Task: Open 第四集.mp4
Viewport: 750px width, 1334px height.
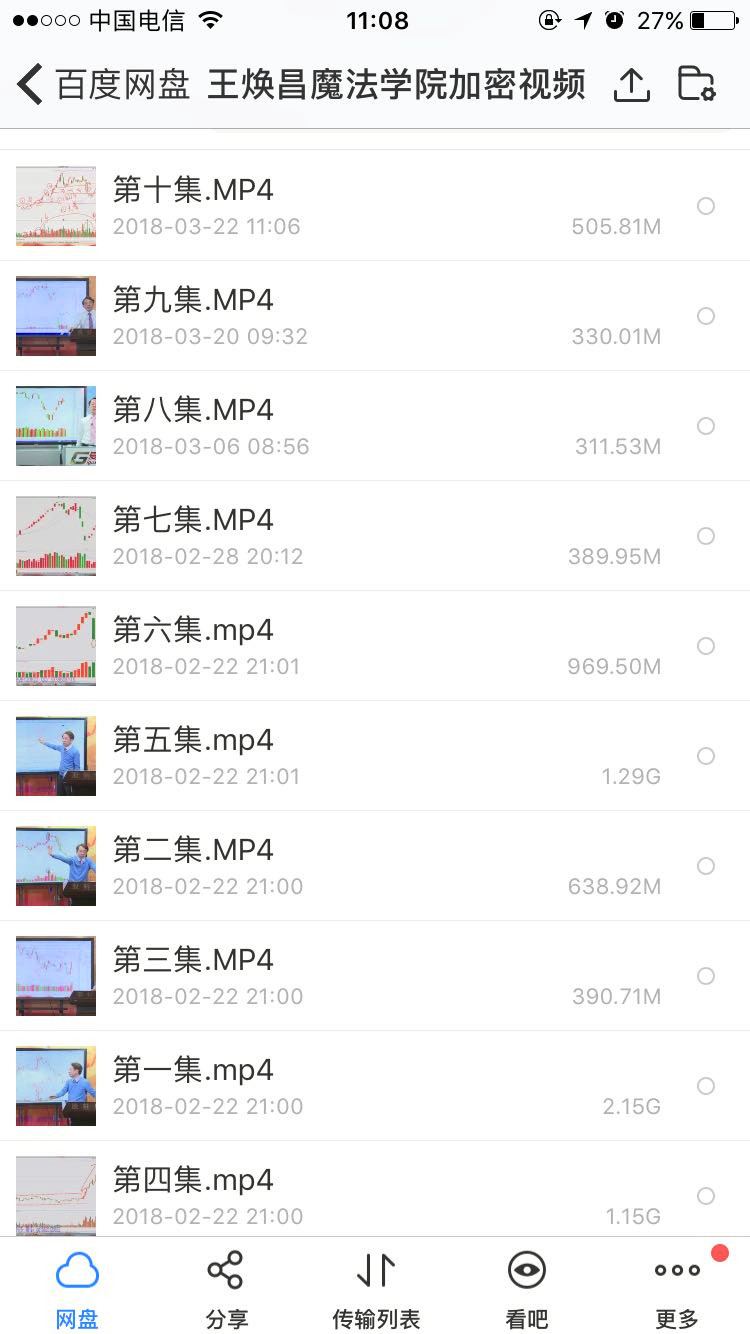Action: coord(193,1180)
